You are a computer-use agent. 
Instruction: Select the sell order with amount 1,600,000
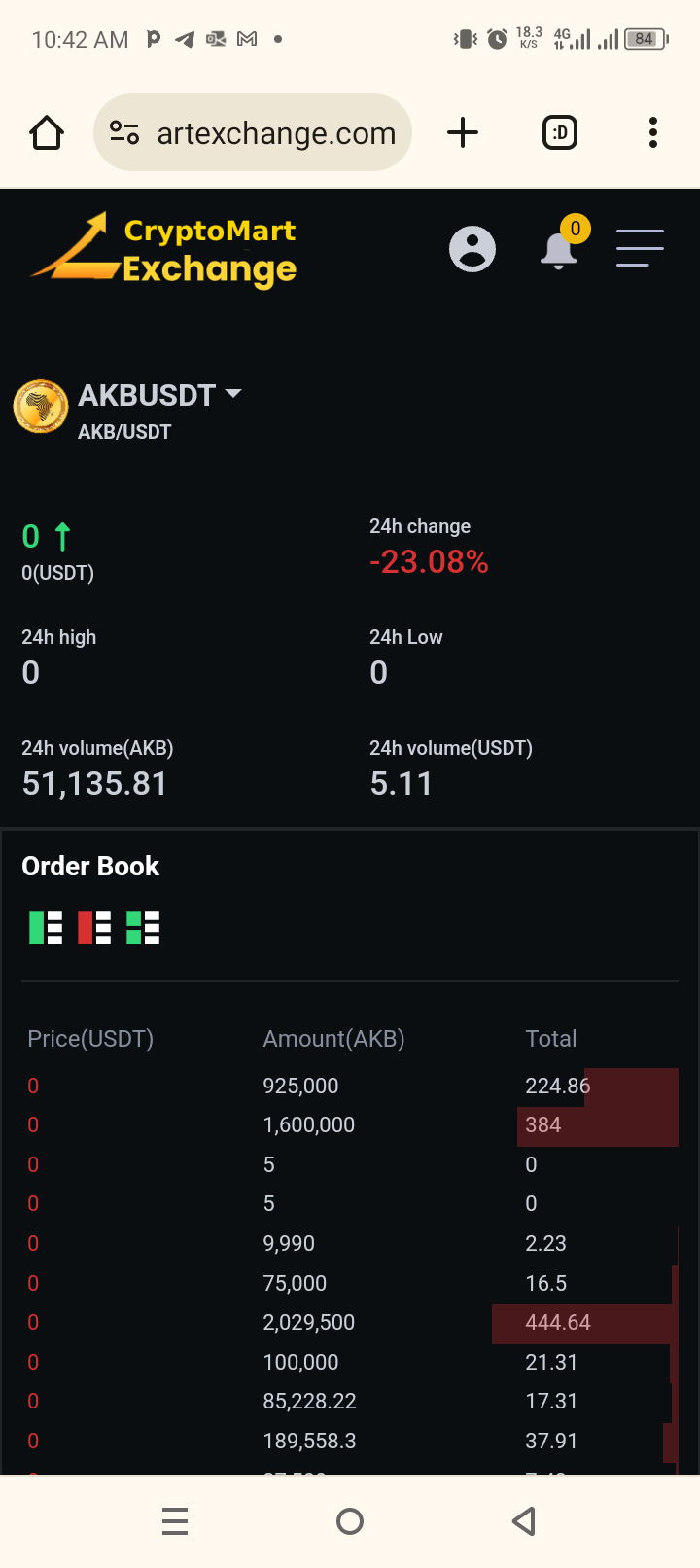click(350, 1125)
